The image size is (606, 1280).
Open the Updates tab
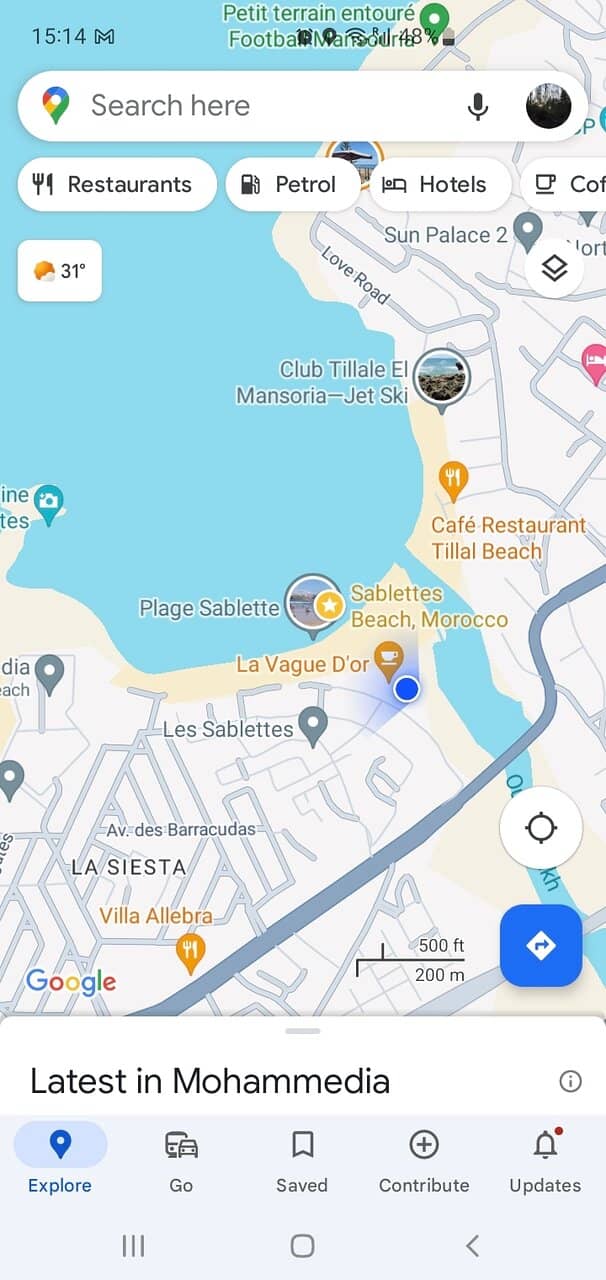coord(545,1160)
